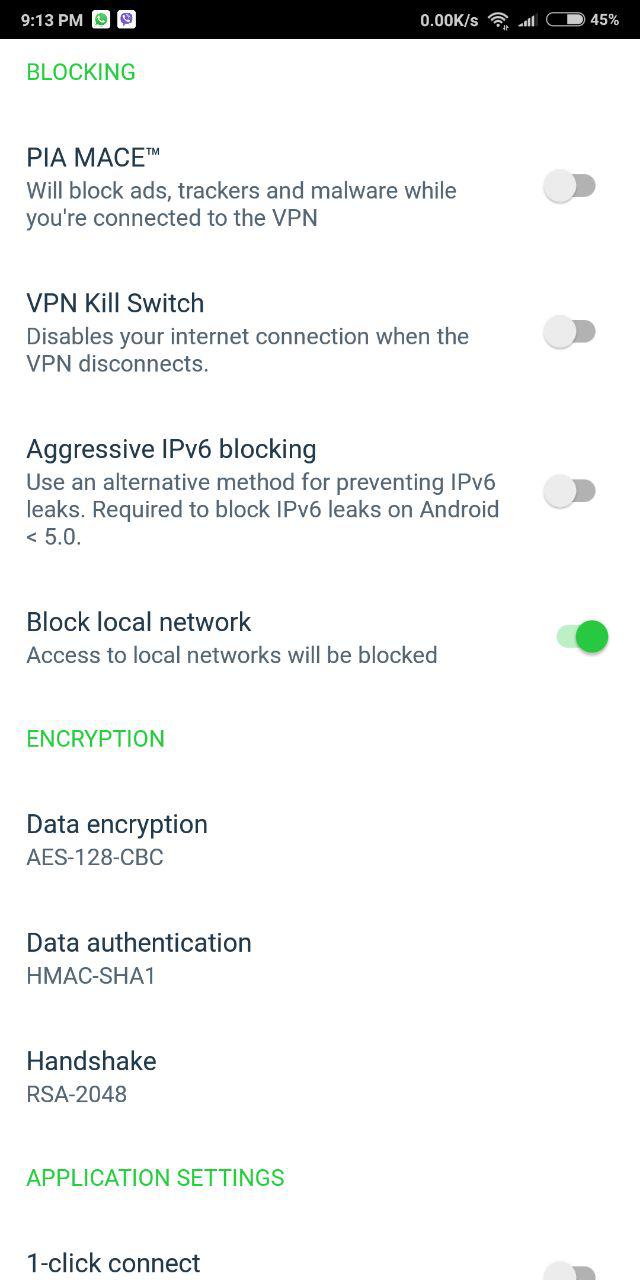Enable the PIA MACE toggle
Viewport: 640px width, 1280px height.
(570, 186)
